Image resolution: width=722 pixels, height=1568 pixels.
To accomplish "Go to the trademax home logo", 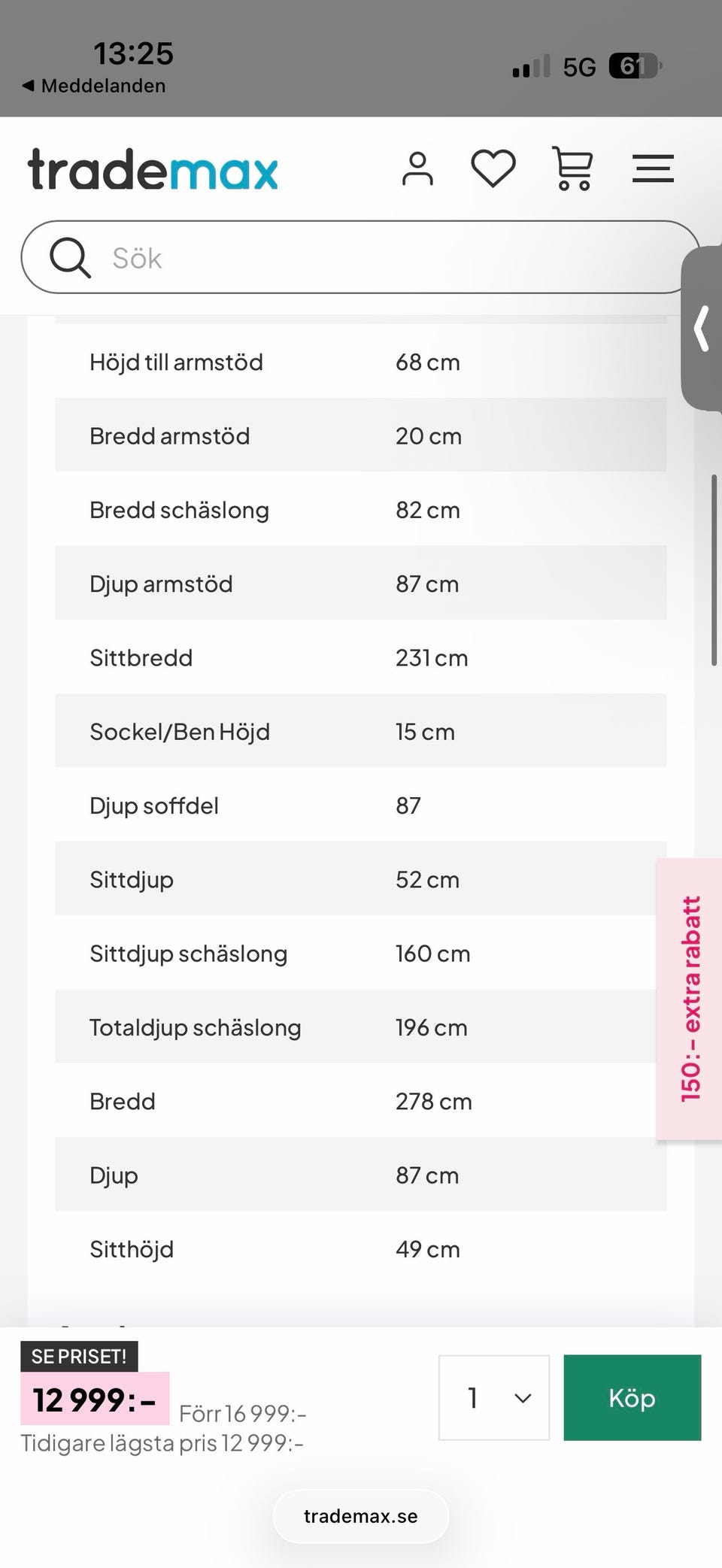I will pyautogui.click(x=153, y=168).
